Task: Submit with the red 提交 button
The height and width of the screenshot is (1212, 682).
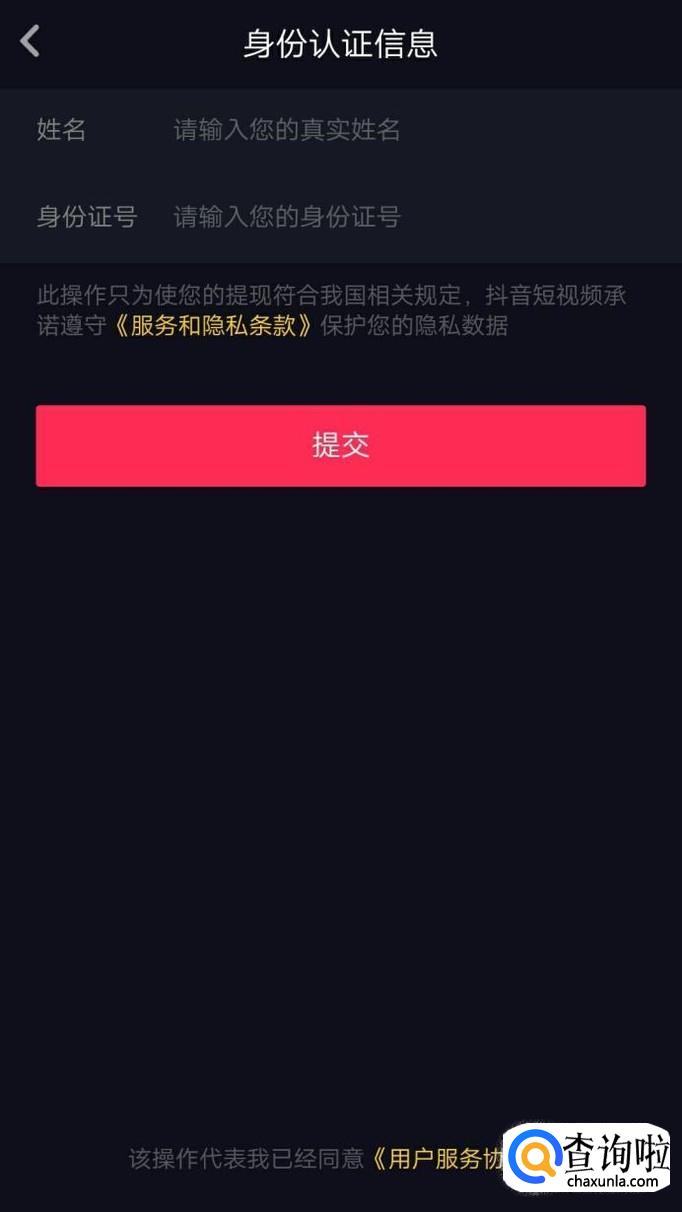Action: pyautogui.click(x=341, y=446)
